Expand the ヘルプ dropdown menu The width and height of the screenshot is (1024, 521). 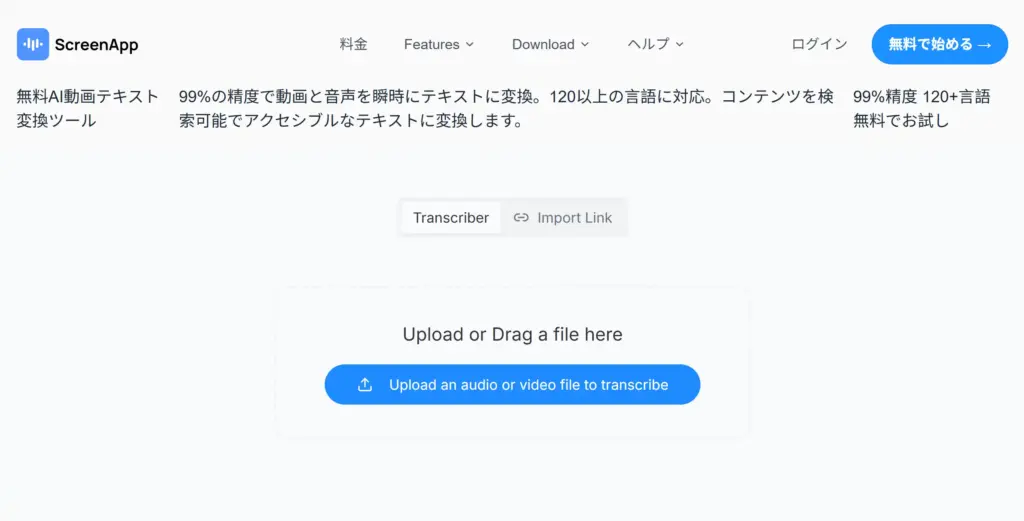(655, 44)
